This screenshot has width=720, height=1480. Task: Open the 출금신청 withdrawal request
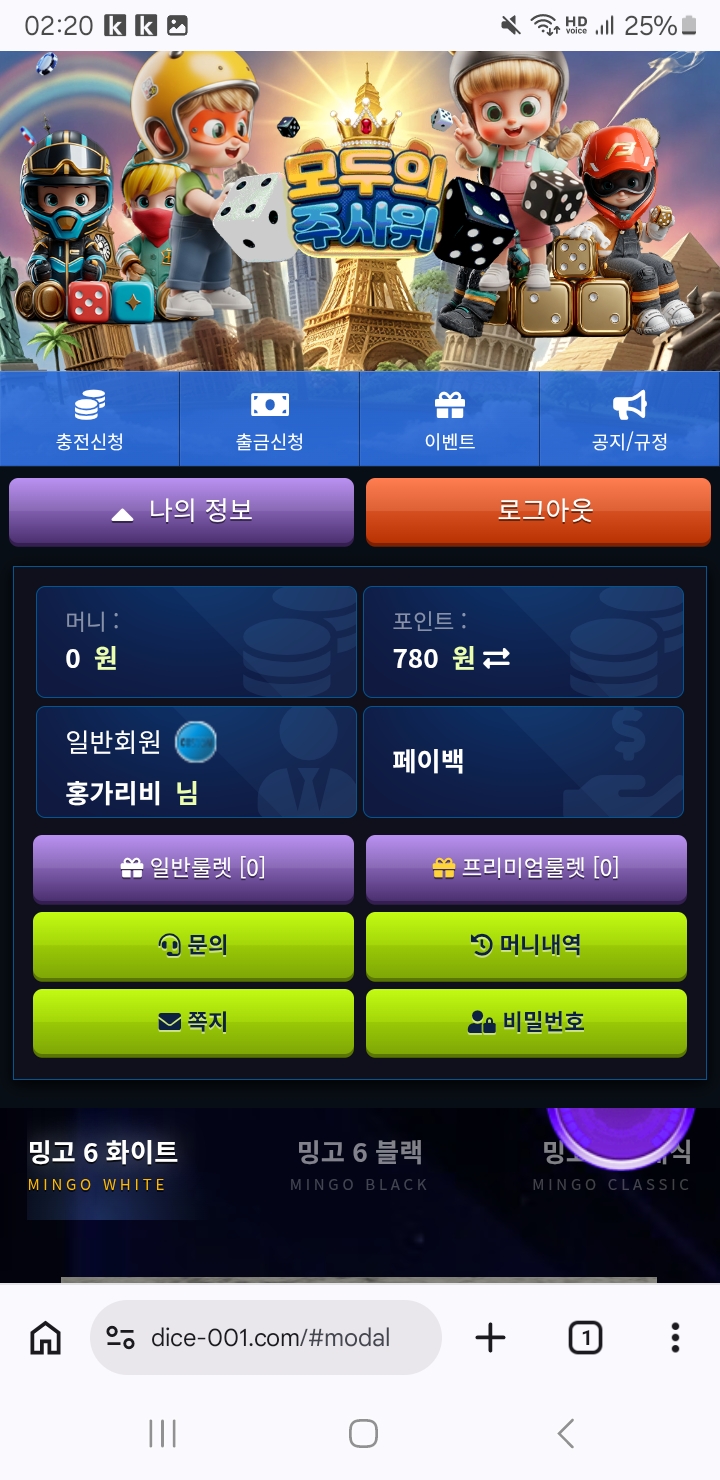pos(270,419)
